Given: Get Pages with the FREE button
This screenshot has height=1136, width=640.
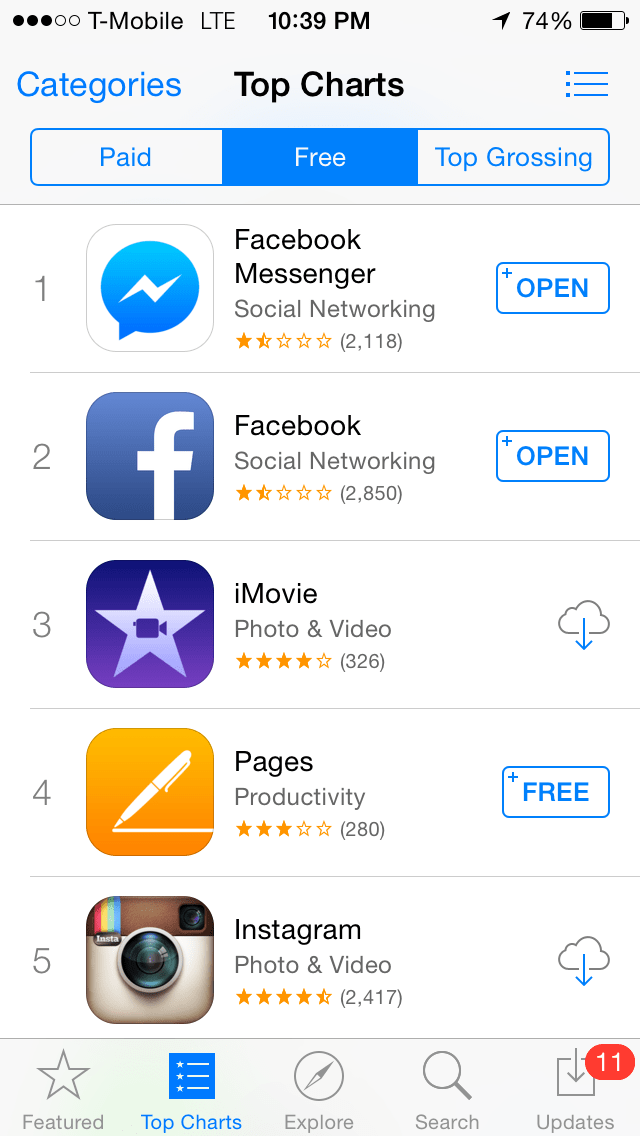Looking at the screenshot, I should (556, 792).
